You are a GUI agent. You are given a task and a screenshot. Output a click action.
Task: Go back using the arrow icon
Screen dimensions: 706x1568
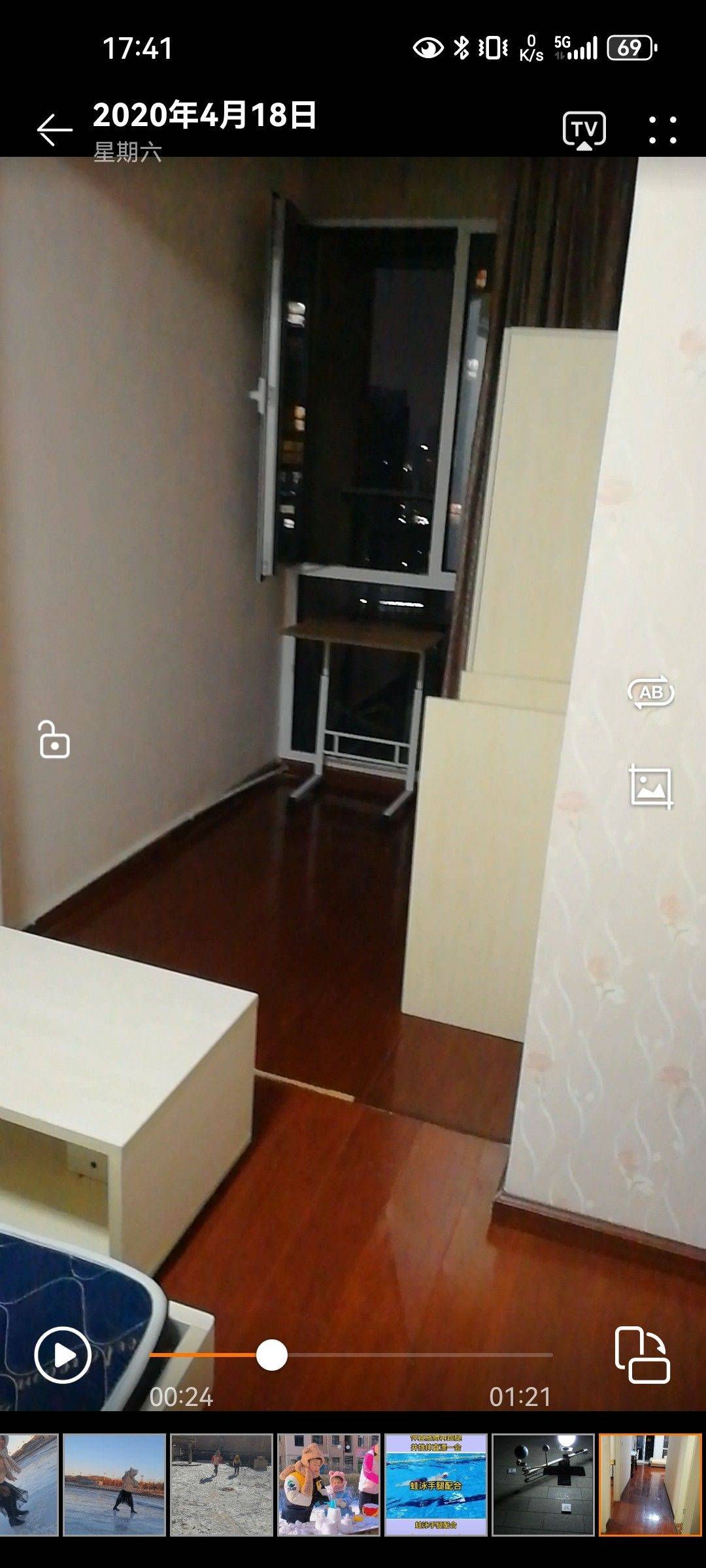click(54, 130)
